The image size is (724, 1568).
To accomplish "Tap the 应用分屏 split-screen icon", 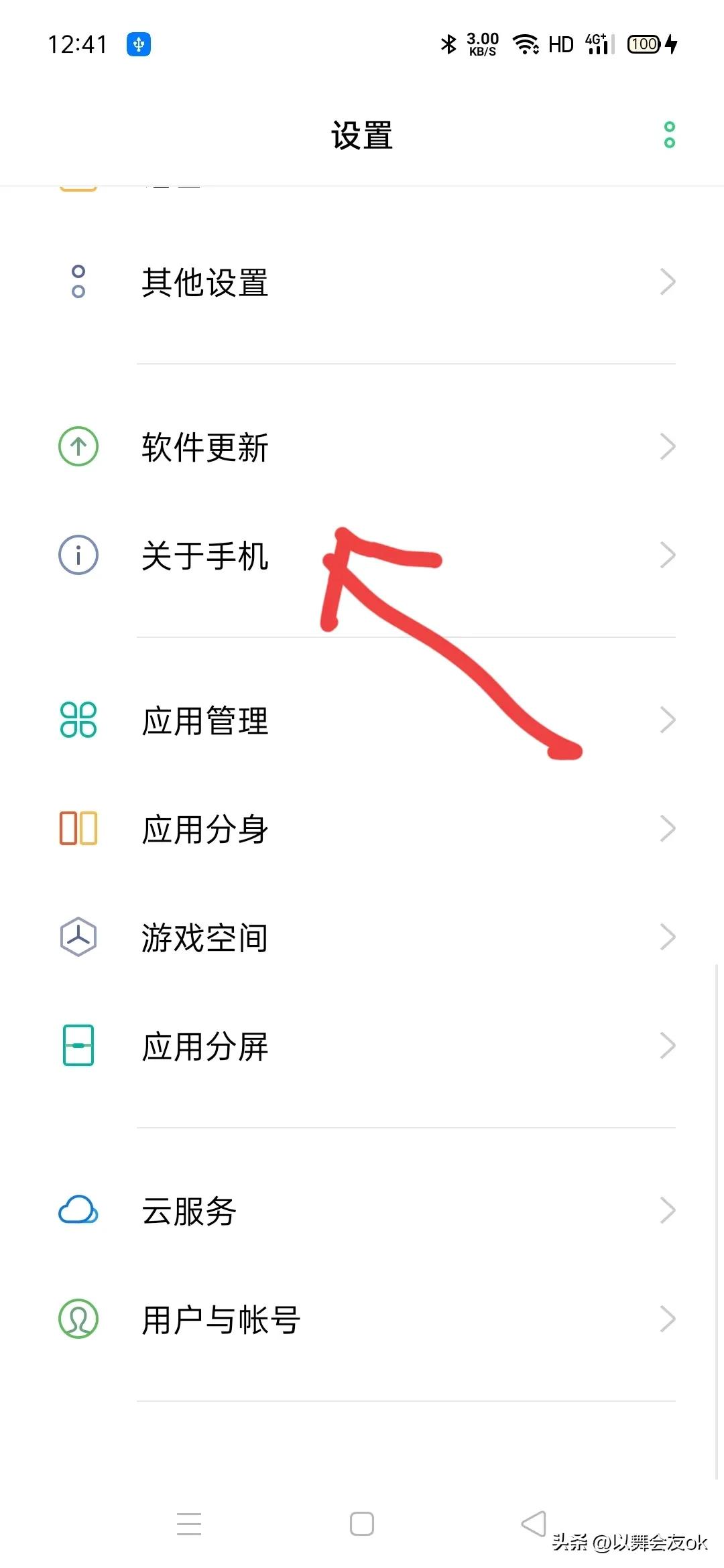I will pos(76,1047).
